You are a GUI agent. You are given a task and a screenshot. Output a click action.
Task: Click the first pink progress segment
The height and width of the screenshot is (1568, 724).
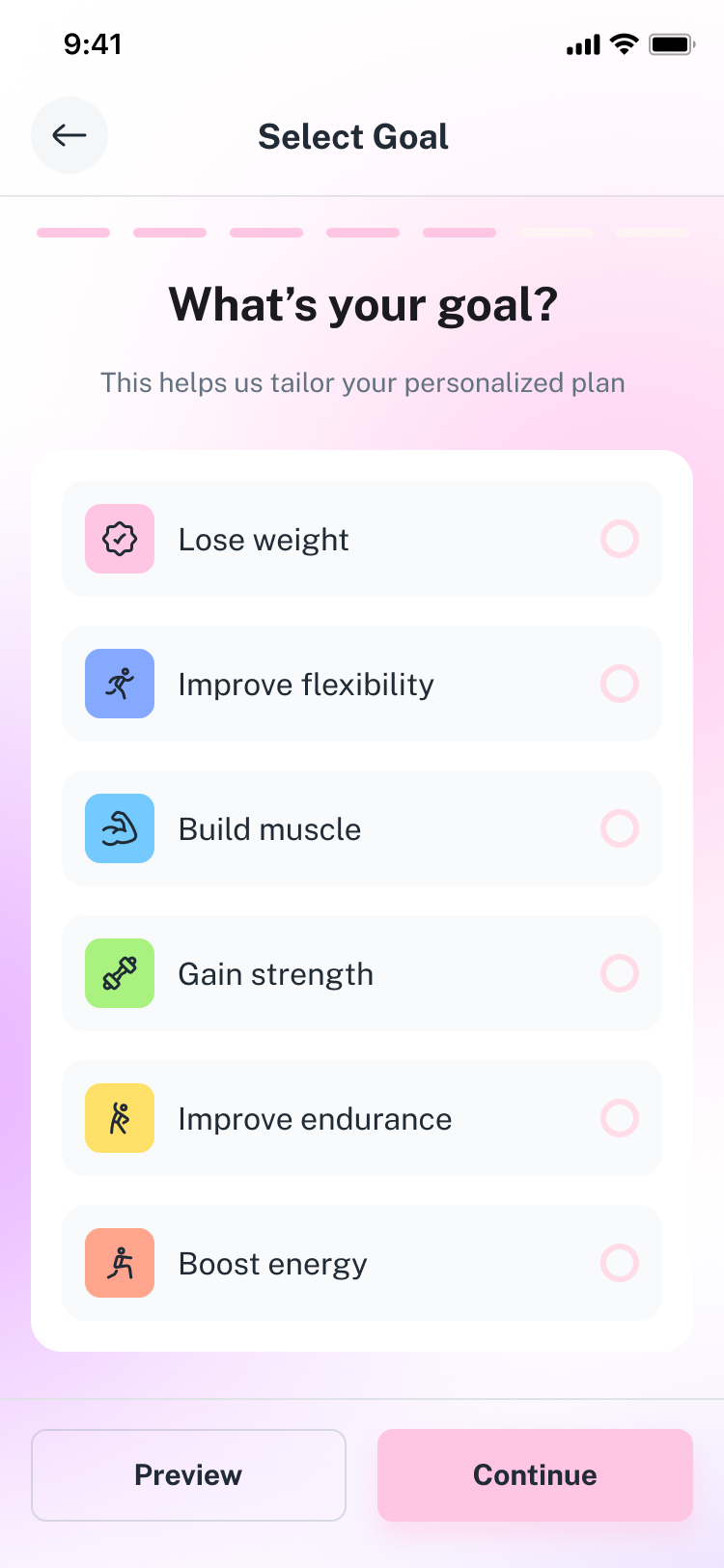click(x=72, y=232)
